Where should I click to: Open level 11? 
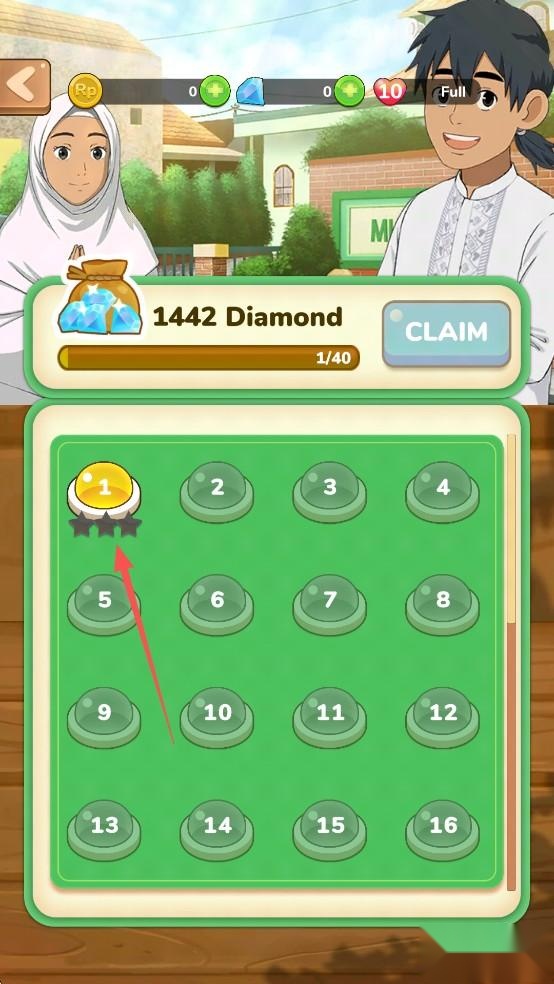click(x=330, y=717)
